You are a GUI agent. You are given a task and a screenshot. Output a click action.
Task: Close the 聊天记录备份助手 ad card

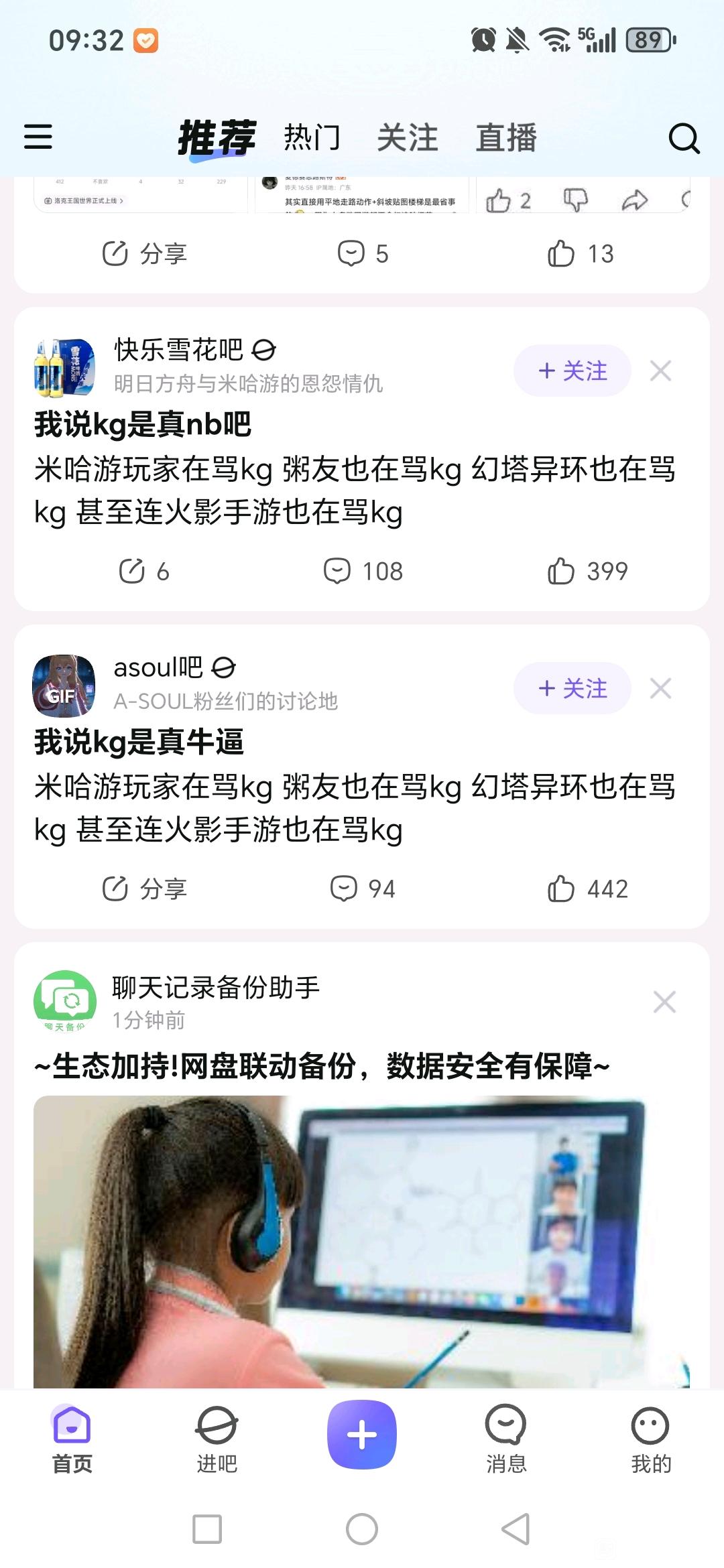(664, 1002)
